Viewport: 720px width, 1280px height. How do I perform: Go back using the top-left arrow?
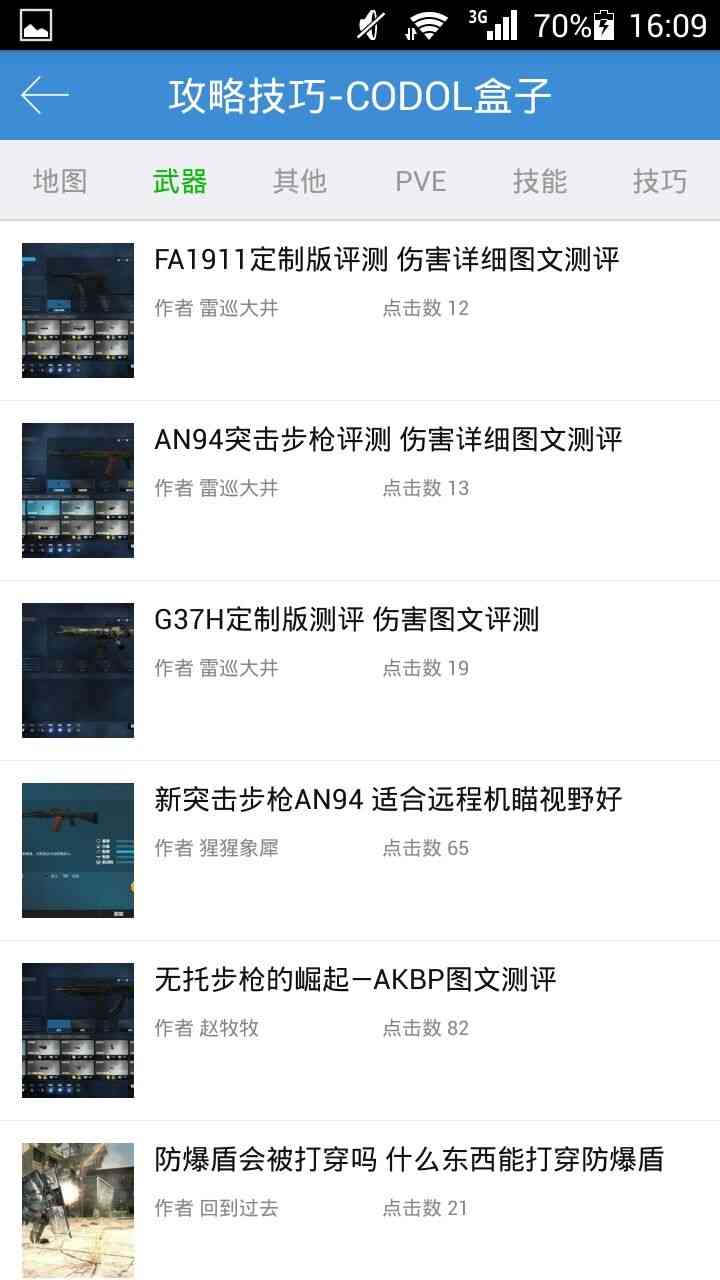tap(45, 96)
